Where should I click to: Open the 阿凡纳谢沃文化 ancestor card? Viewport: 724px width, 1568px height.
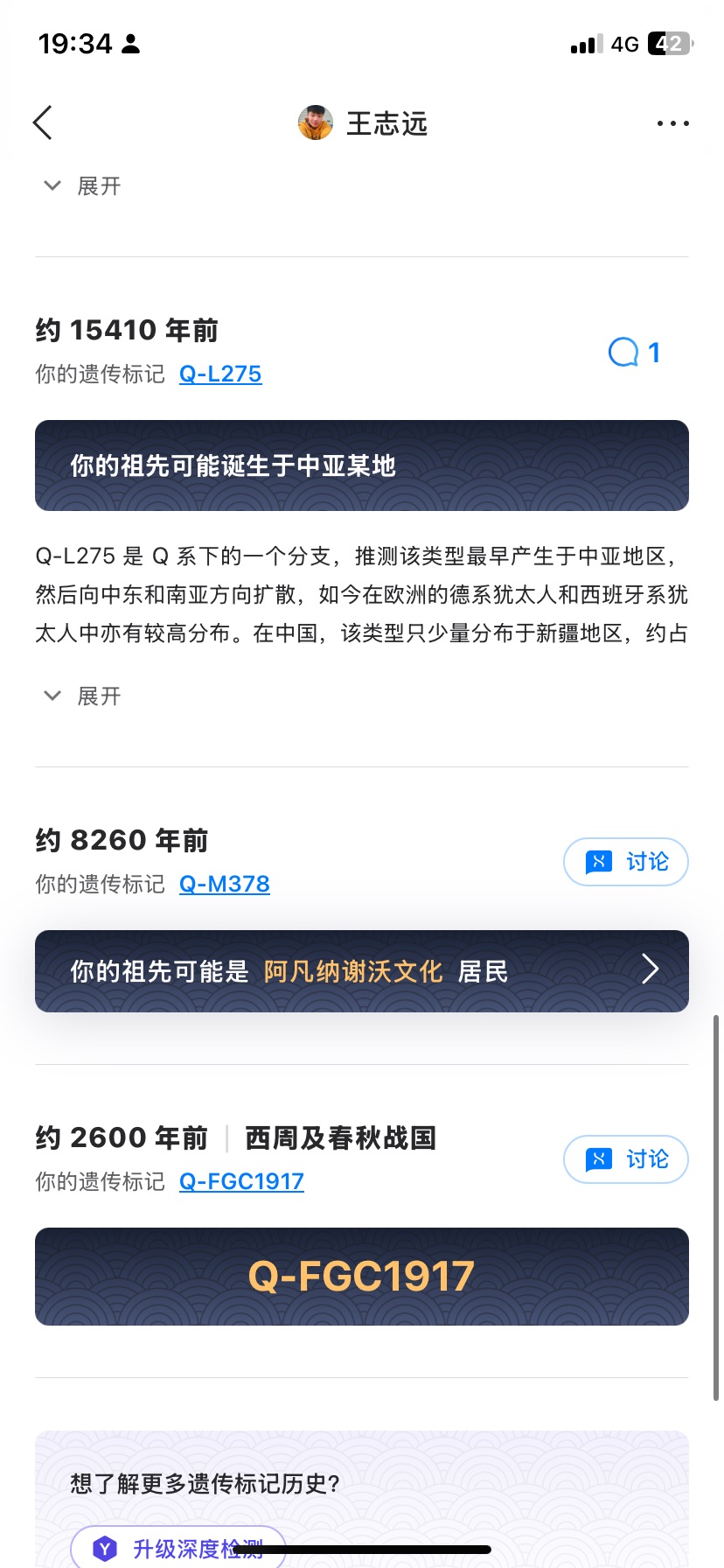[x=362, y=971]
